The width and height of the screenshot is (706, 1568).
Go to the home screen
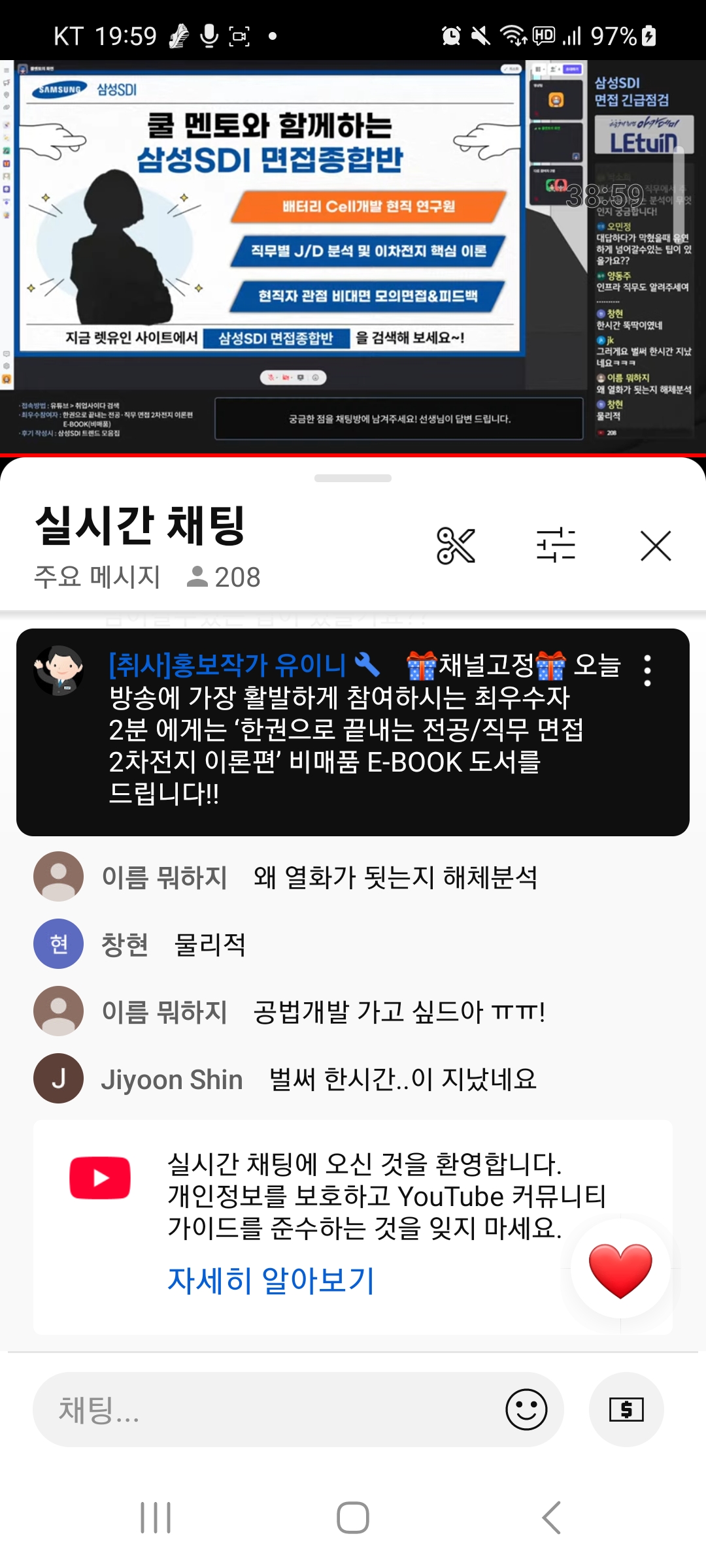[353, 1517]
